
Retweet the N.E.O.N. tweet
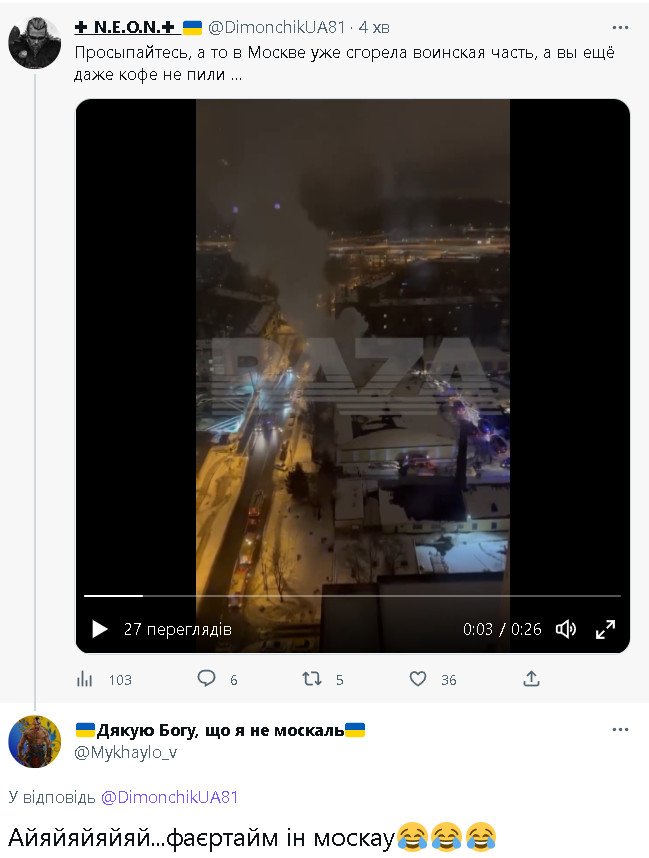(x=313, y=679)
